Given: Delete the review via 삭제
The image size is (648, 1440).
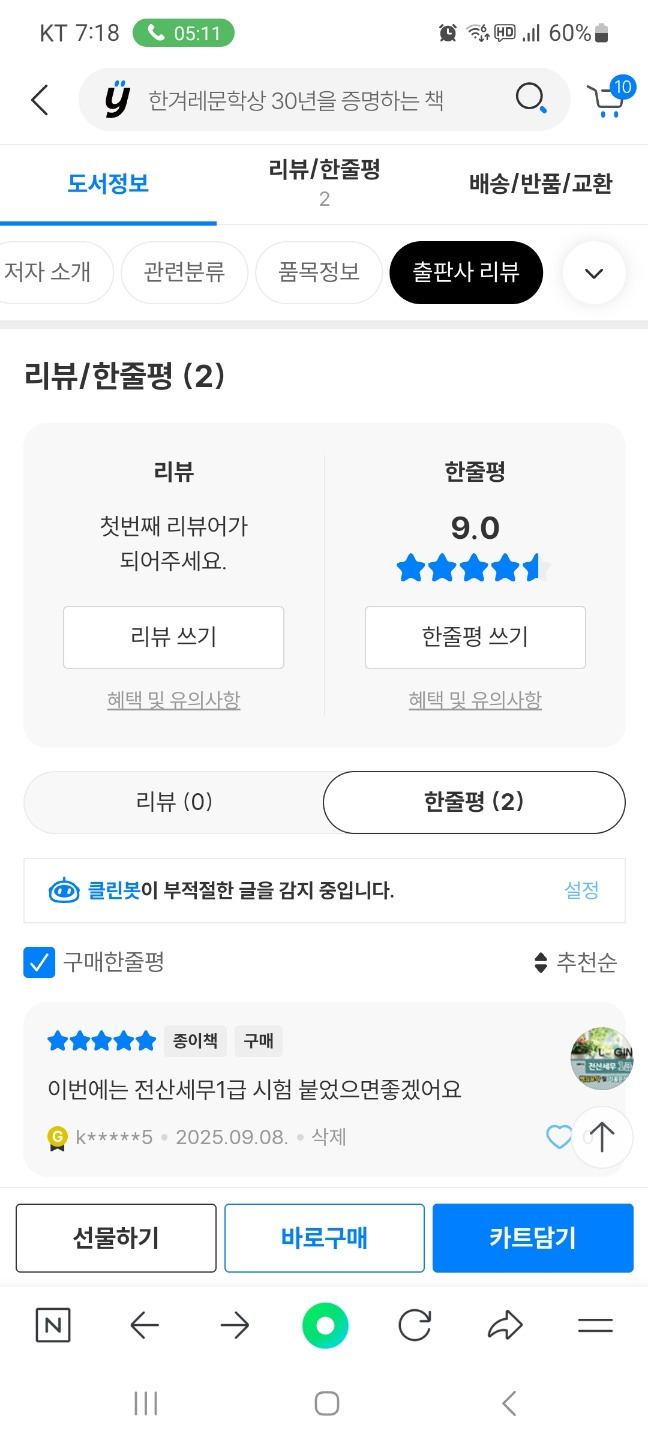Looking at the screenshot, I should tap(328, 1137).
